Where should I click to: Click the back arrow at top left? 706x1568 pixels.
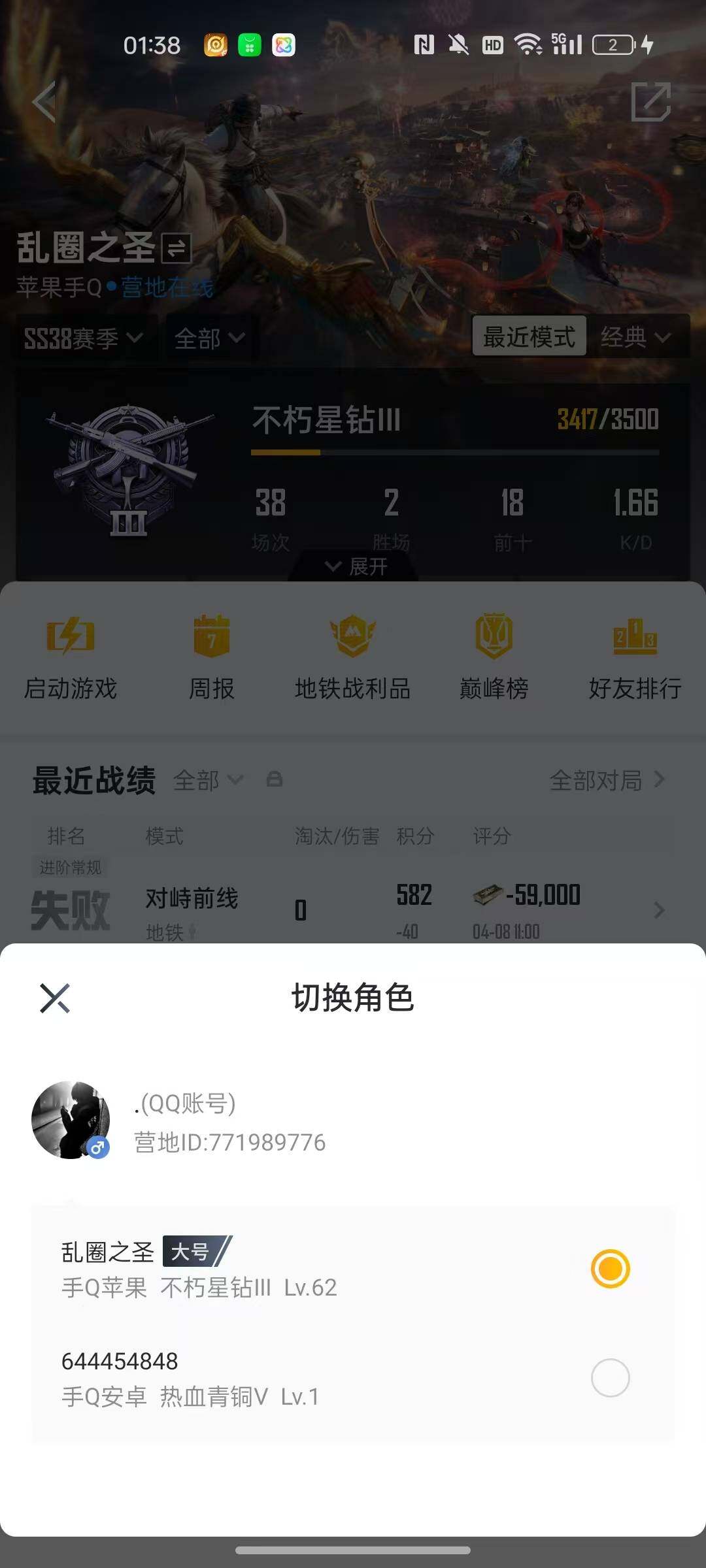click(44, 101)
